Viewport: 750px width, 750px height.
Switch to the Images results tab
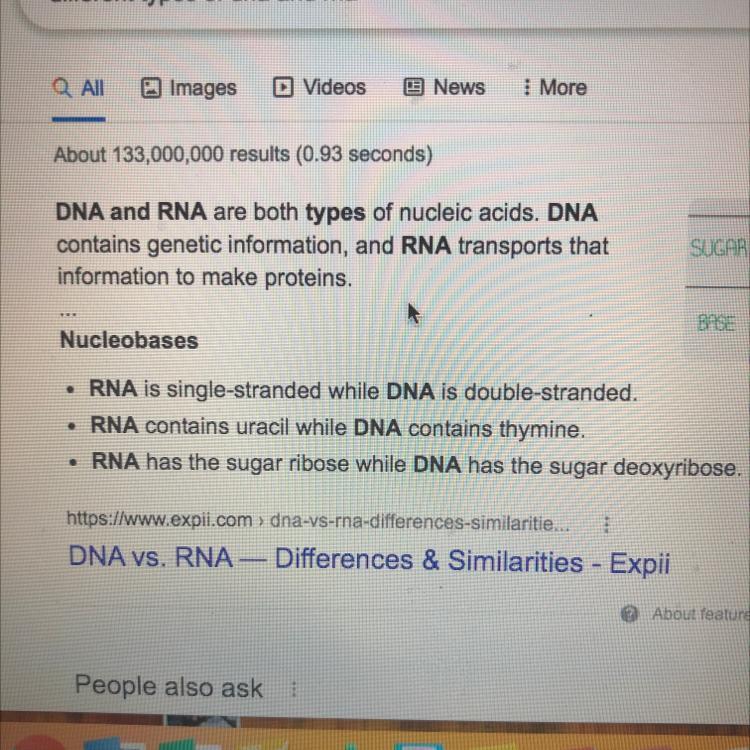(x=189, y=88)
